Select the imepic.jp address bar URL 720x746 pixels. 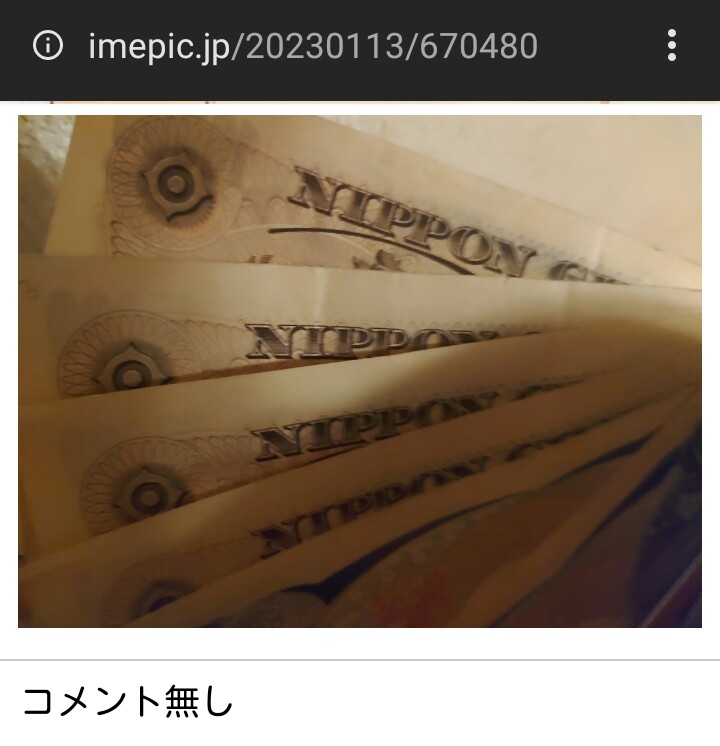coord(313,46)
